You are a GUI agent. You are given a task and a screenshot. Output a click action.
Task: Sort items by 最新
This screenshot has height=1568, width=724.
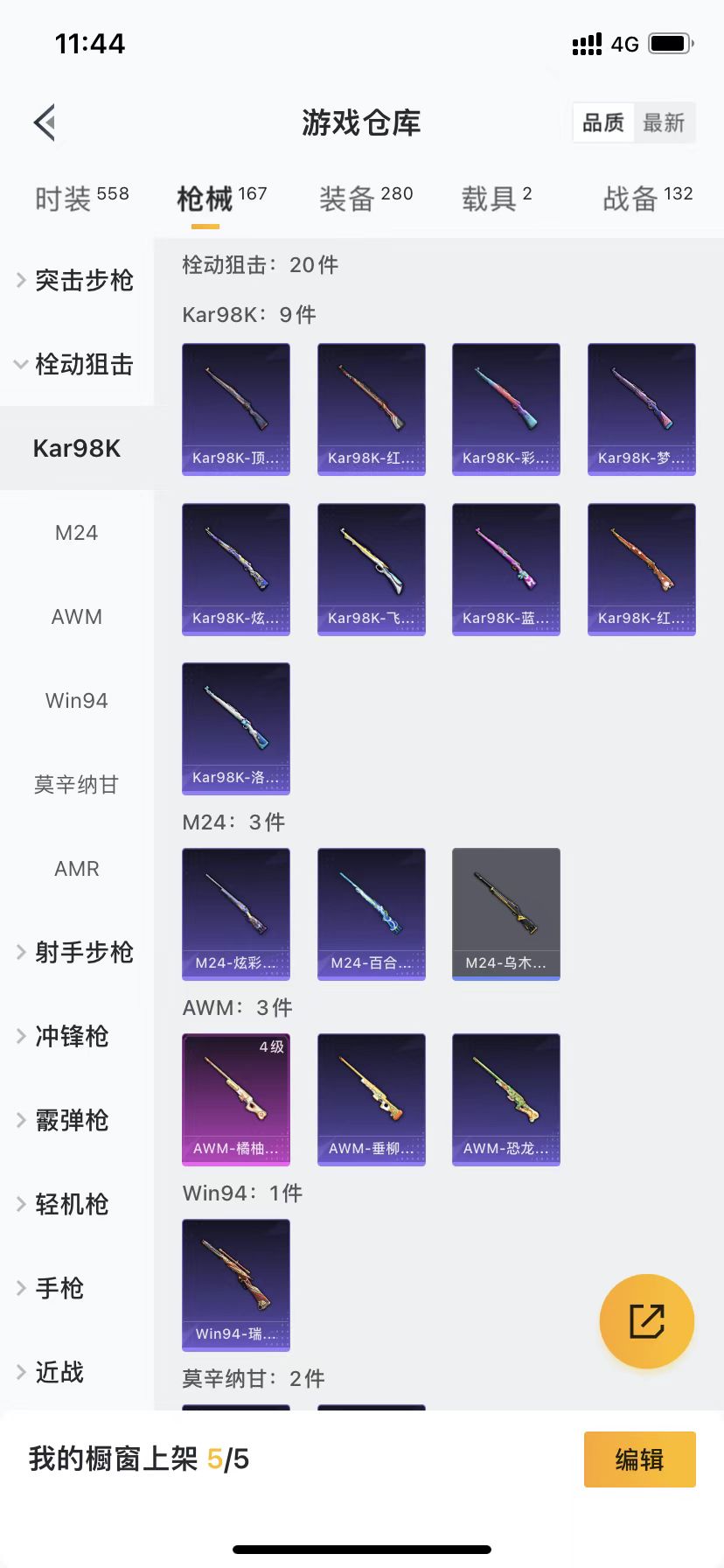pyautogui.click(x=664, y=122)
